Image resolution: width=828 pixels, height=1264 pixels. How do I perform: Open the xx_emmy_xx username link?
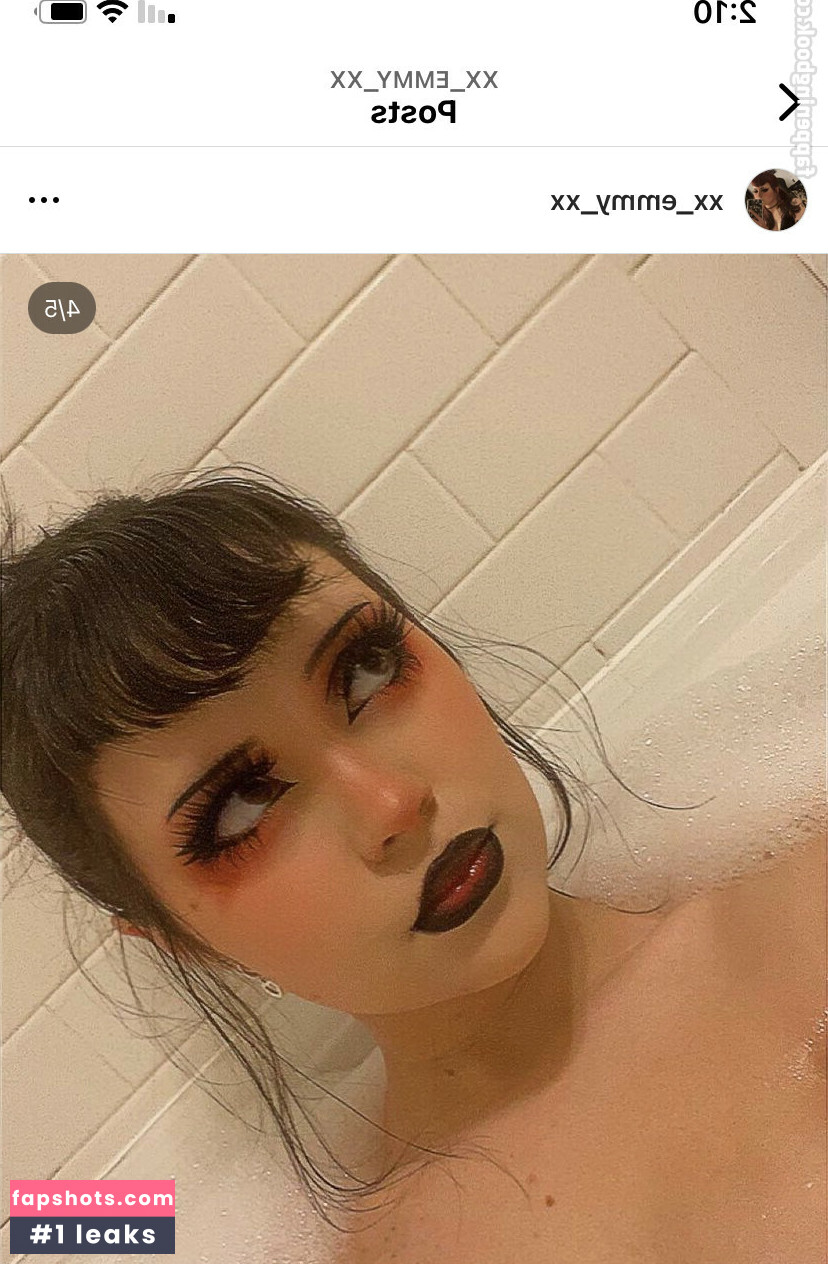point(637,201)
